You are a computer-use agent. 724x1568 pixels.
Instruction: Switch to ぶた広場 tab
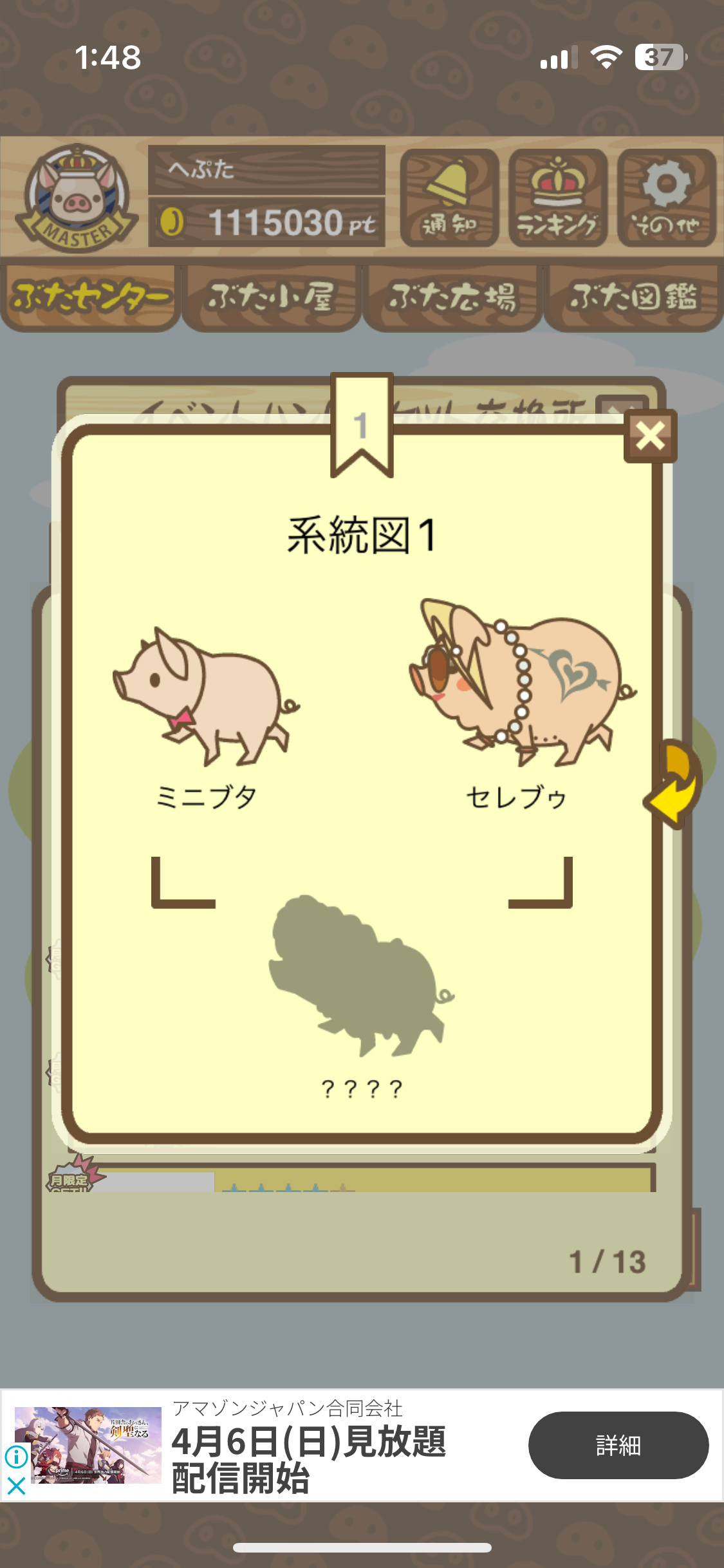click(x=452, y=297)
